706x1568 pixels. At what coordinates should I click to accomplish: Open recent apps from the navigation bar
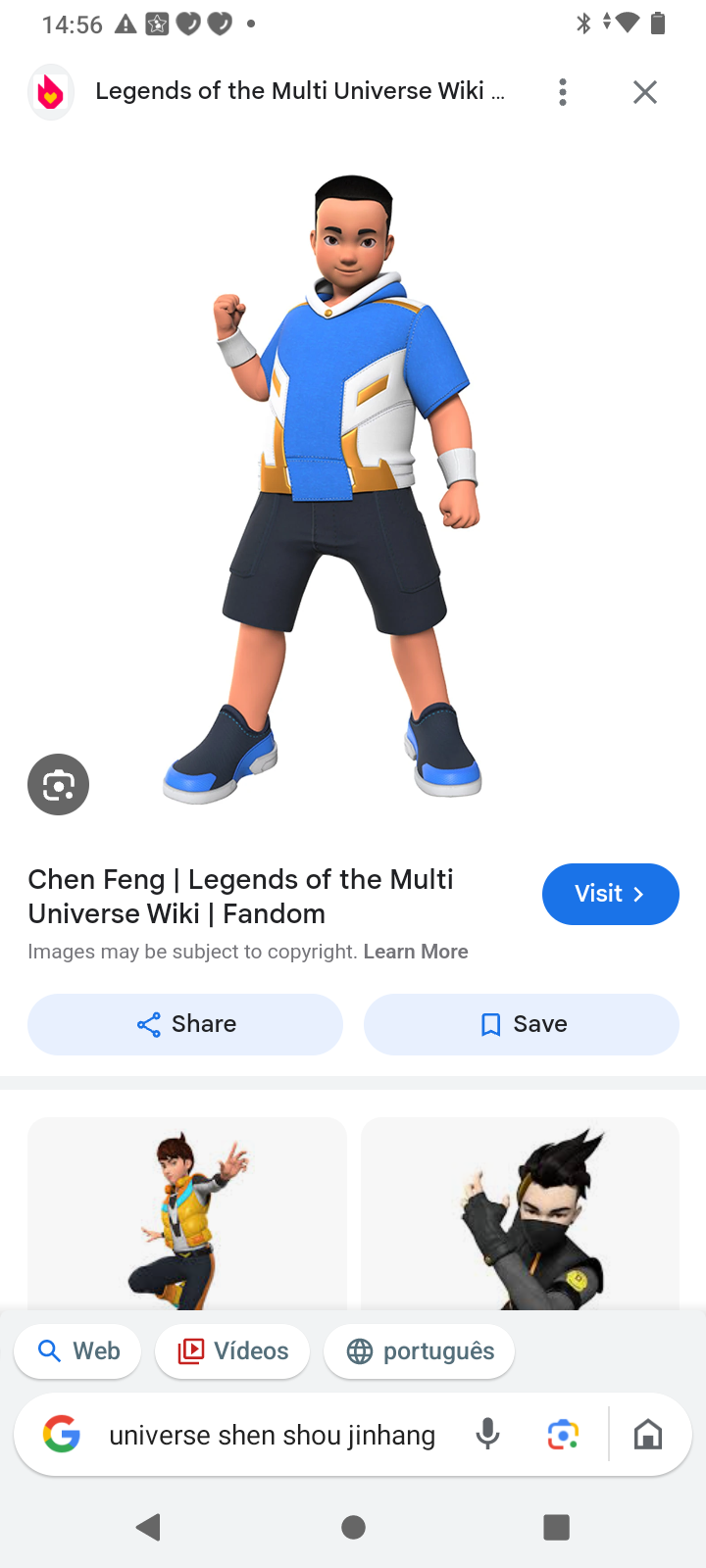pos(556,1526)
